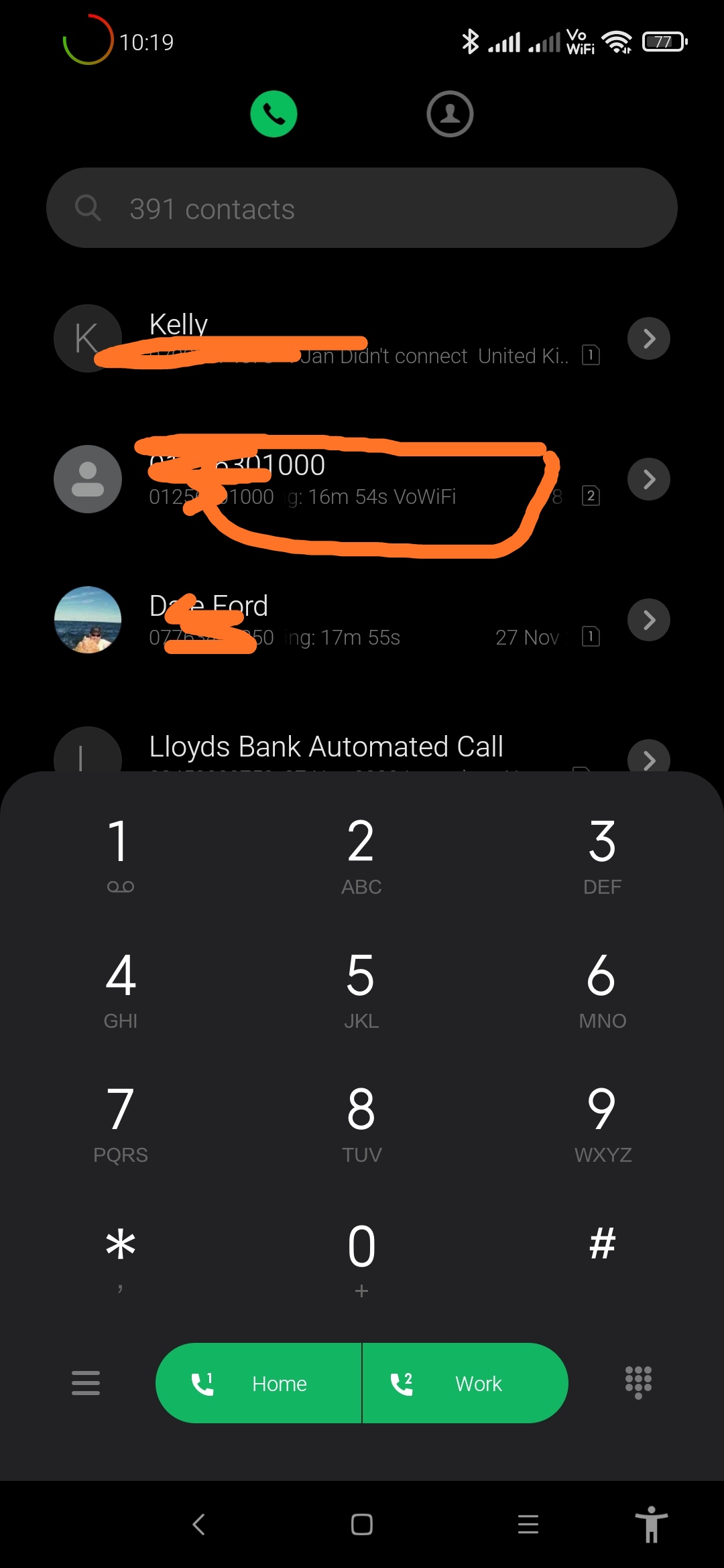Open details arrow for number ending 1000

tap(648, 479)
